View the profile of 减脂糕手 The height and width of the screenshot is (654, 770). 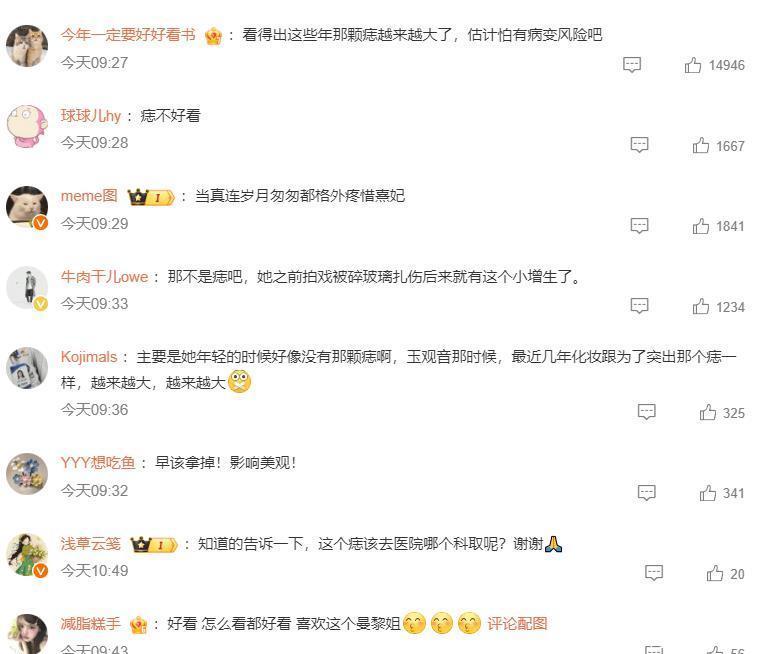coord(91,624)
